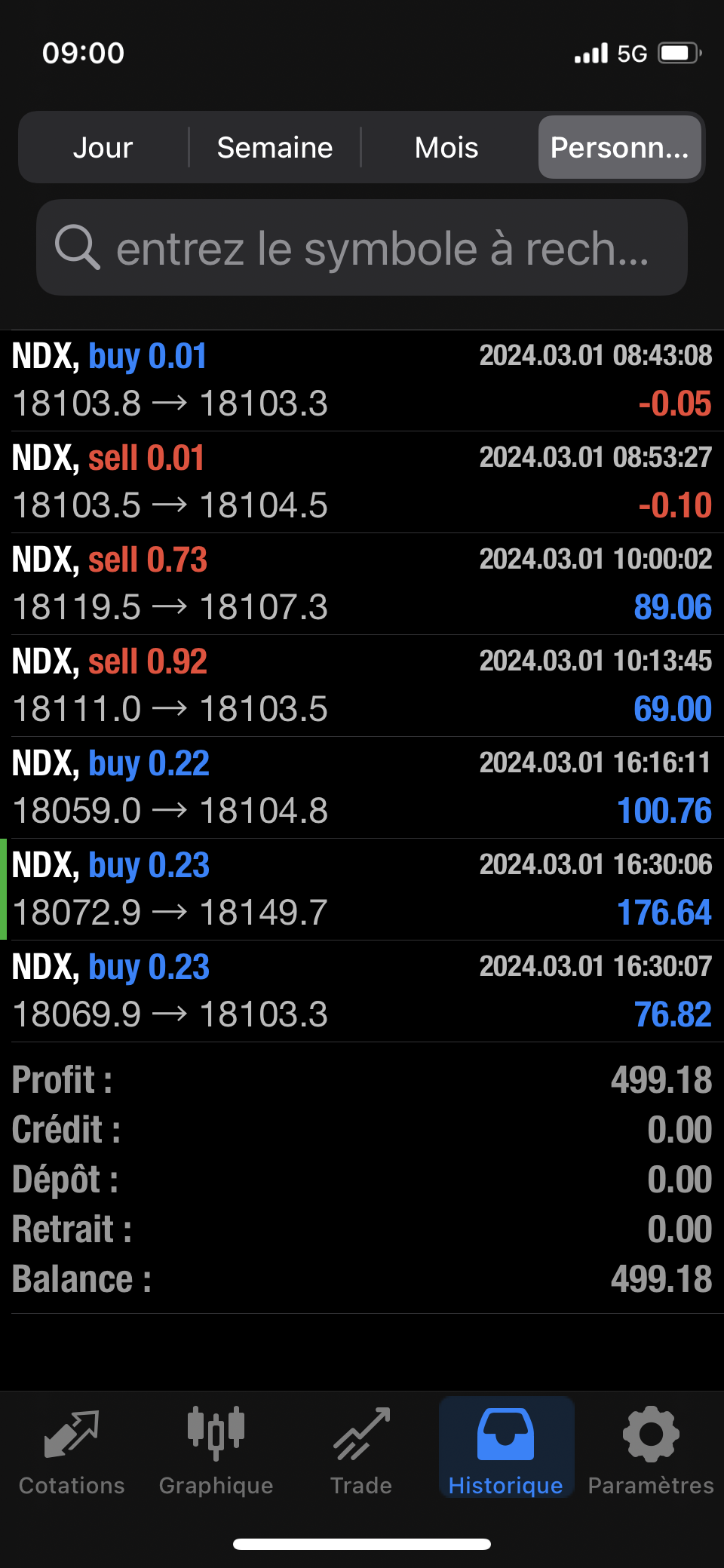
Task: Open the NDX buy 0.22 trade row
Action: coord(362,787)
